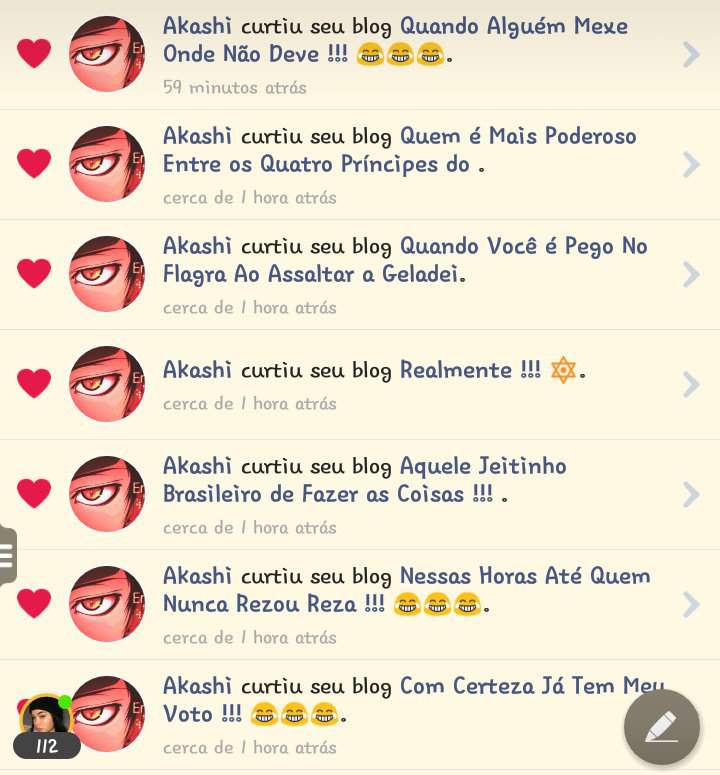Open notification about Nunca Rezou Reza blog

[400, 604]
